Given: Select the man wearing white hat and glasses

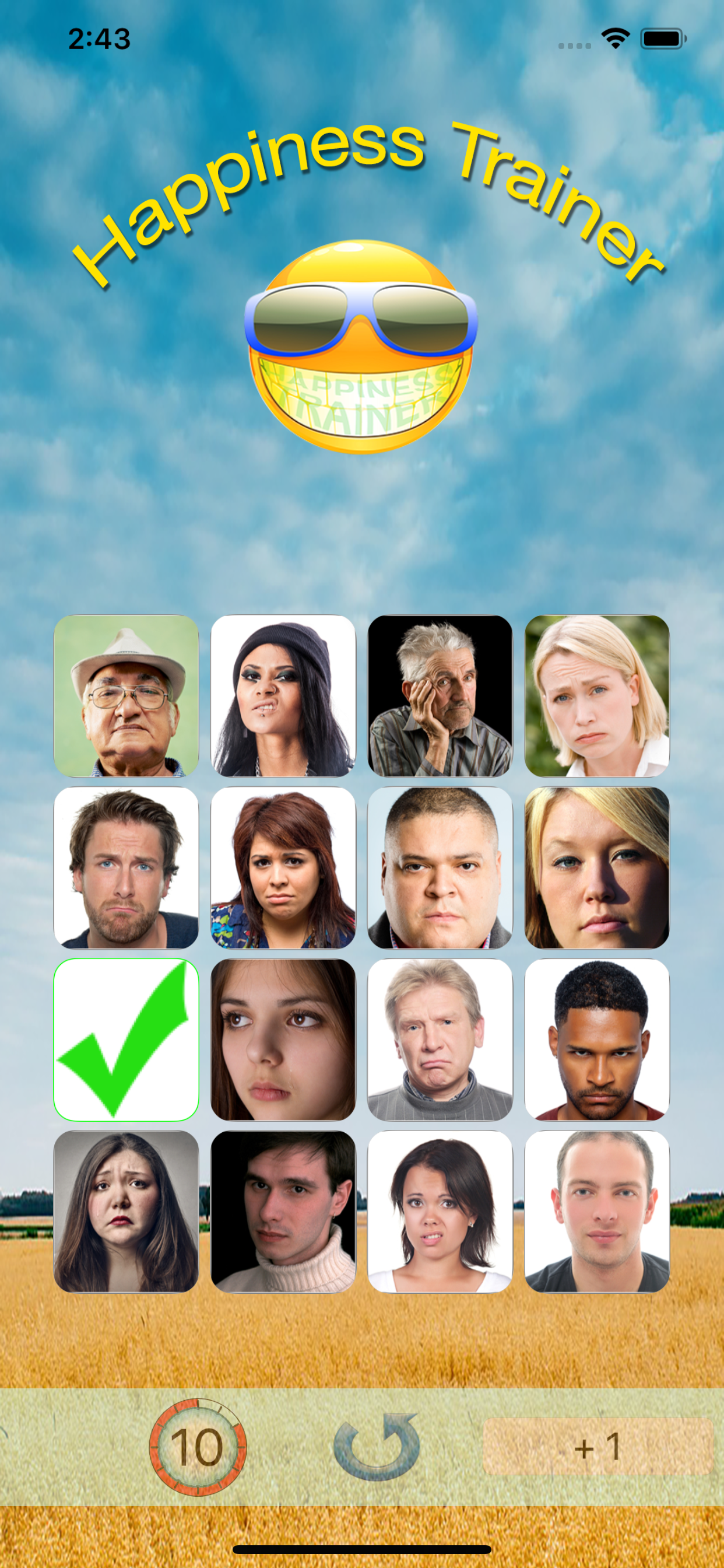Looking at the screenshot, I should (126, 696).
